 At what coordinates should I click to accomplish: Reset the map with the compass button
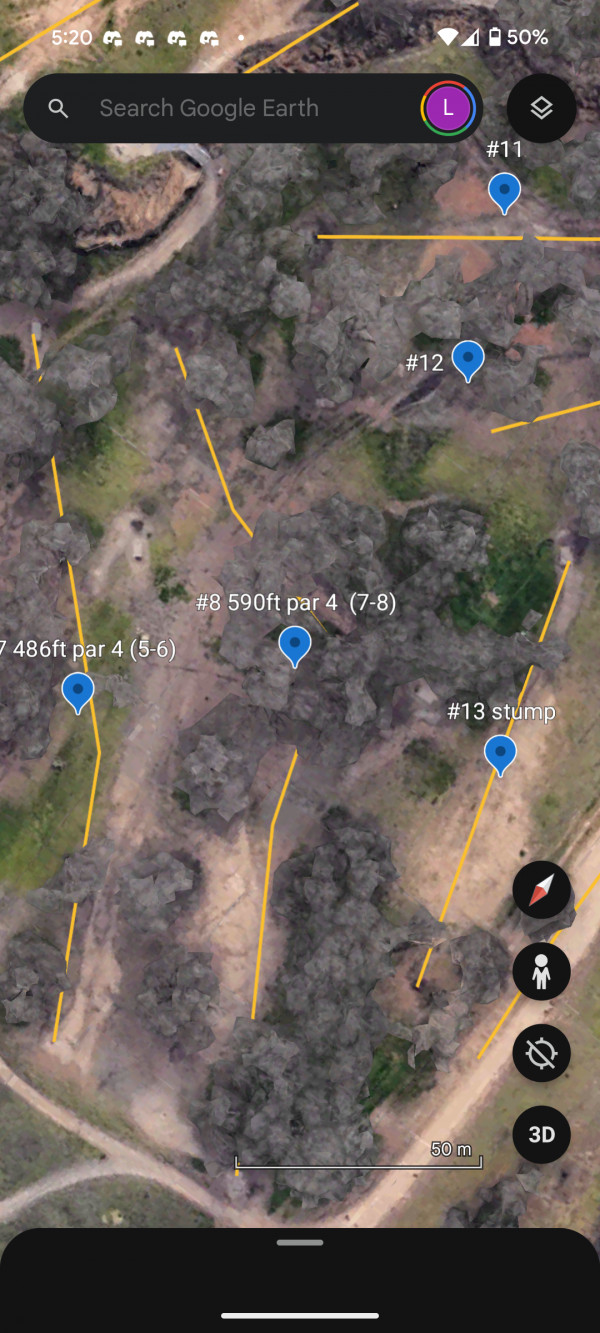542,889
